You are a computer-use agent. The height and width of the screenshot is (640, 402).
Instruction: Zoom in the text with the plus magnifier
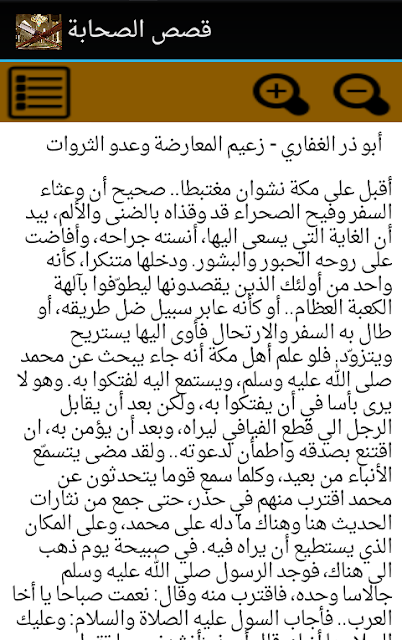tap(281, 94)
